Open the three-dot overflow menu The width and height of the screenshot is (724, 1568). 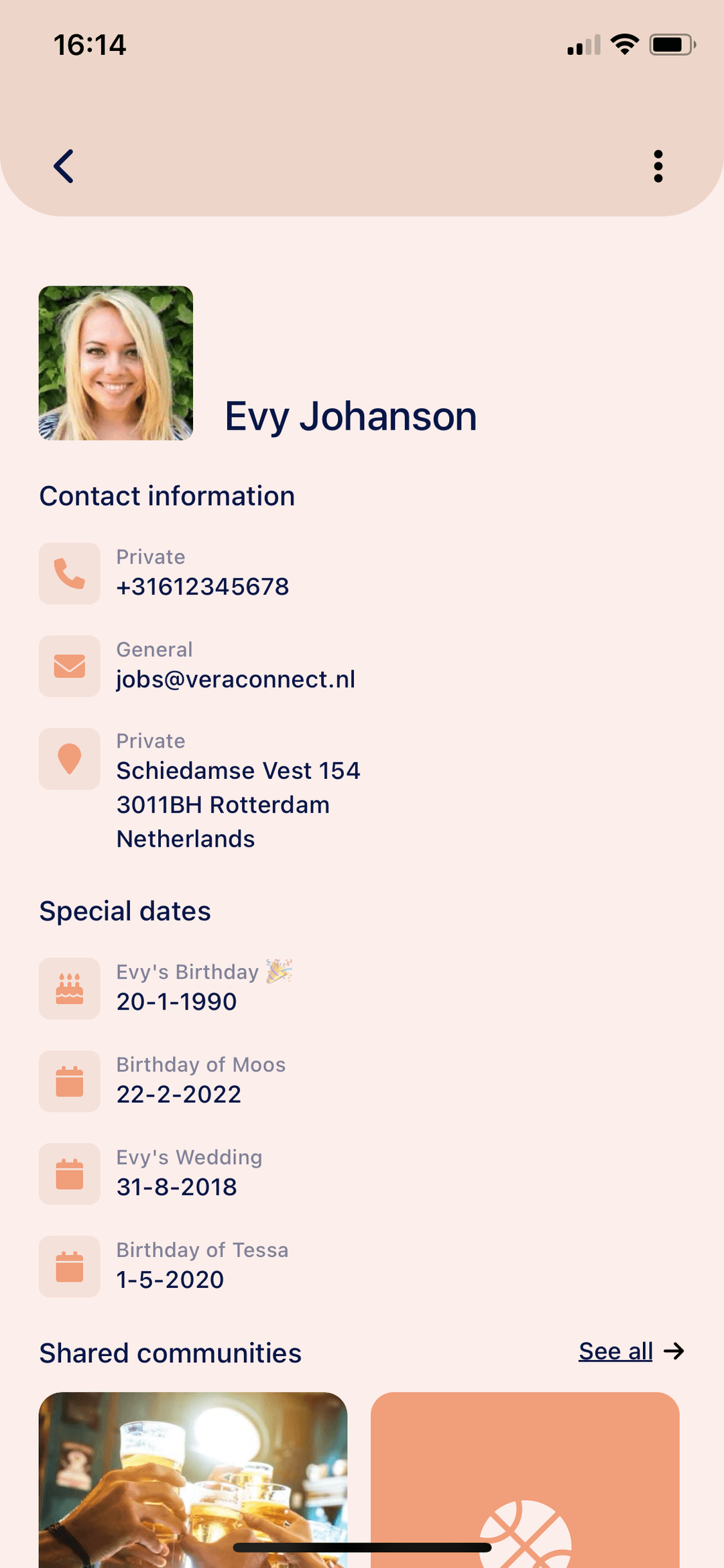pyautogui.click(x=658, y=166)
